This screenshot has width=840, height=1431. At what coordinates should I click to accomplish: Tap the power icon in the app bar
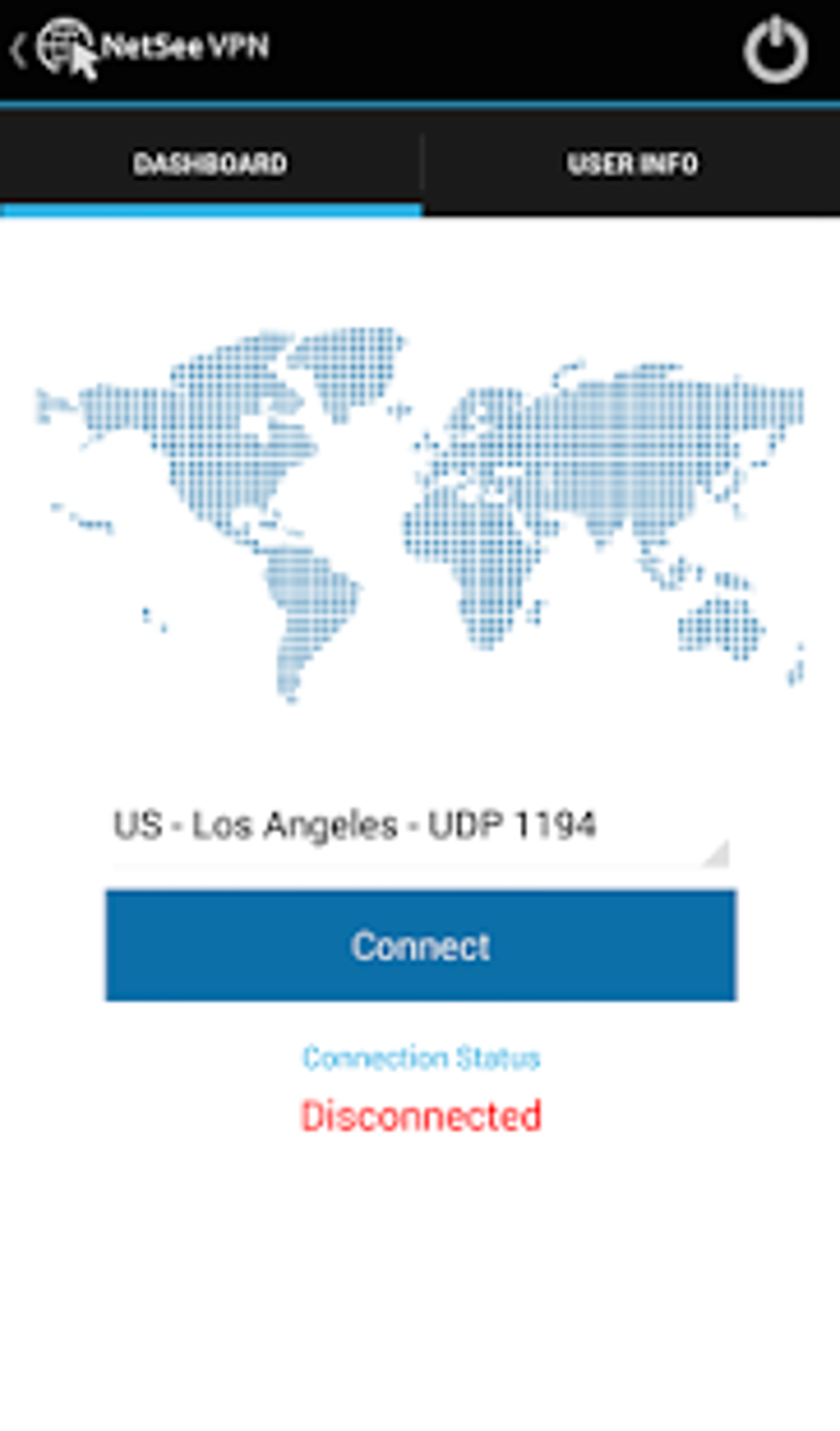(x=775, y=49)
